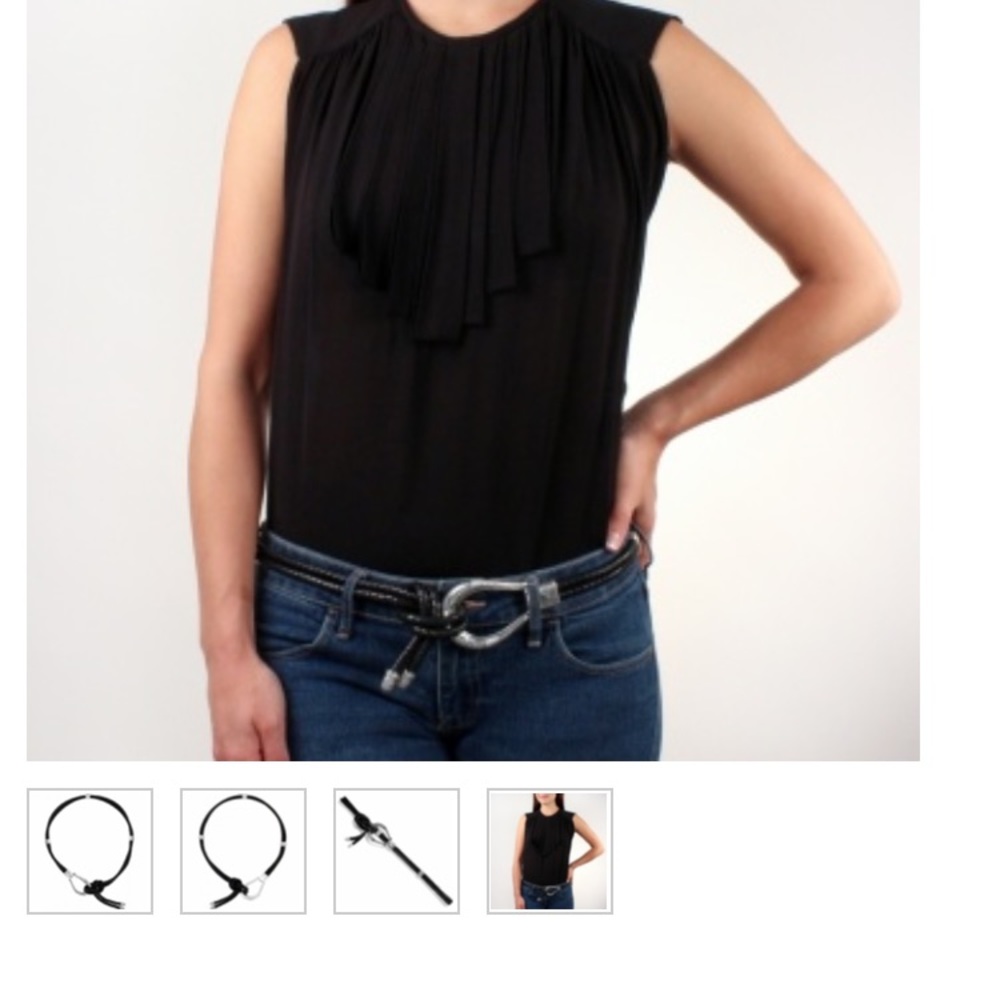
Task: View the straightened belt thumbnail
Action: [396, 851]
